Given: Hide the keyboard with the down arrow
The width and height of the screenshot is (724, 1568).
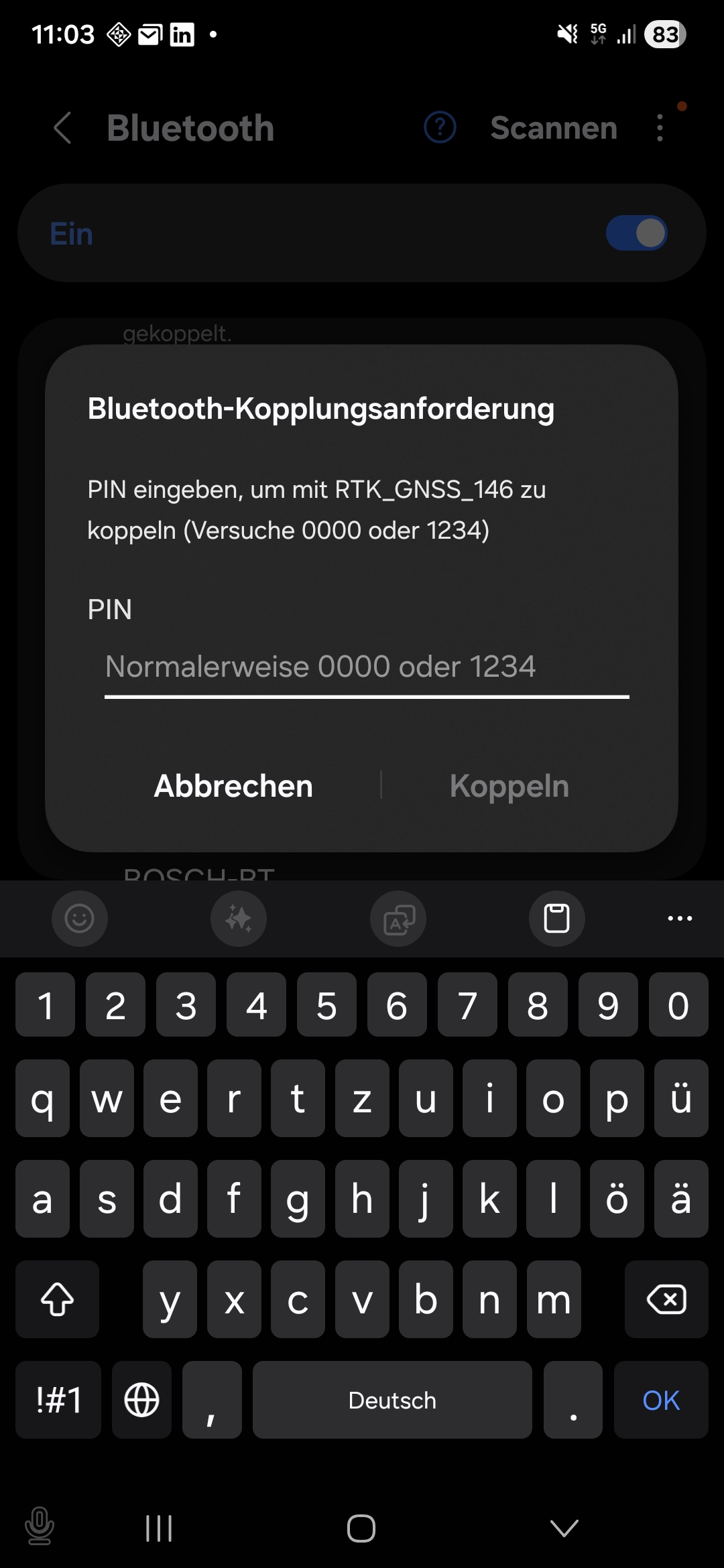Looking at the screenshot, I should tap(564, 1528).
